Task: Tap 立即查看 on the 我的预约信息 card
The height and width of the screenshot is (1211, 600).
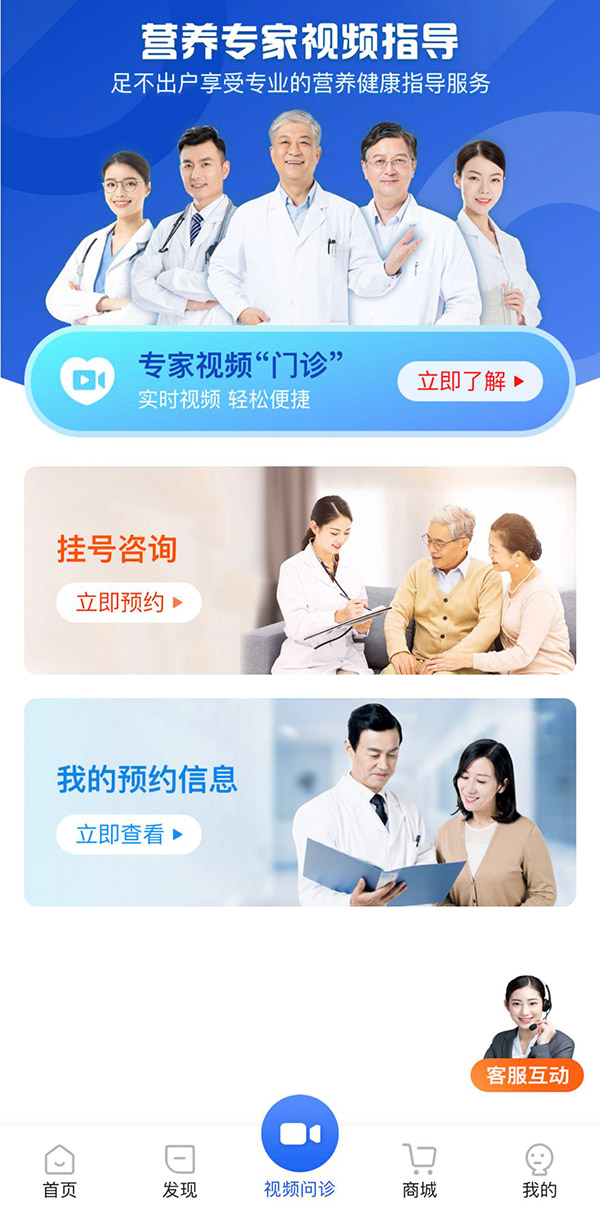Action: tap(129, 835)
